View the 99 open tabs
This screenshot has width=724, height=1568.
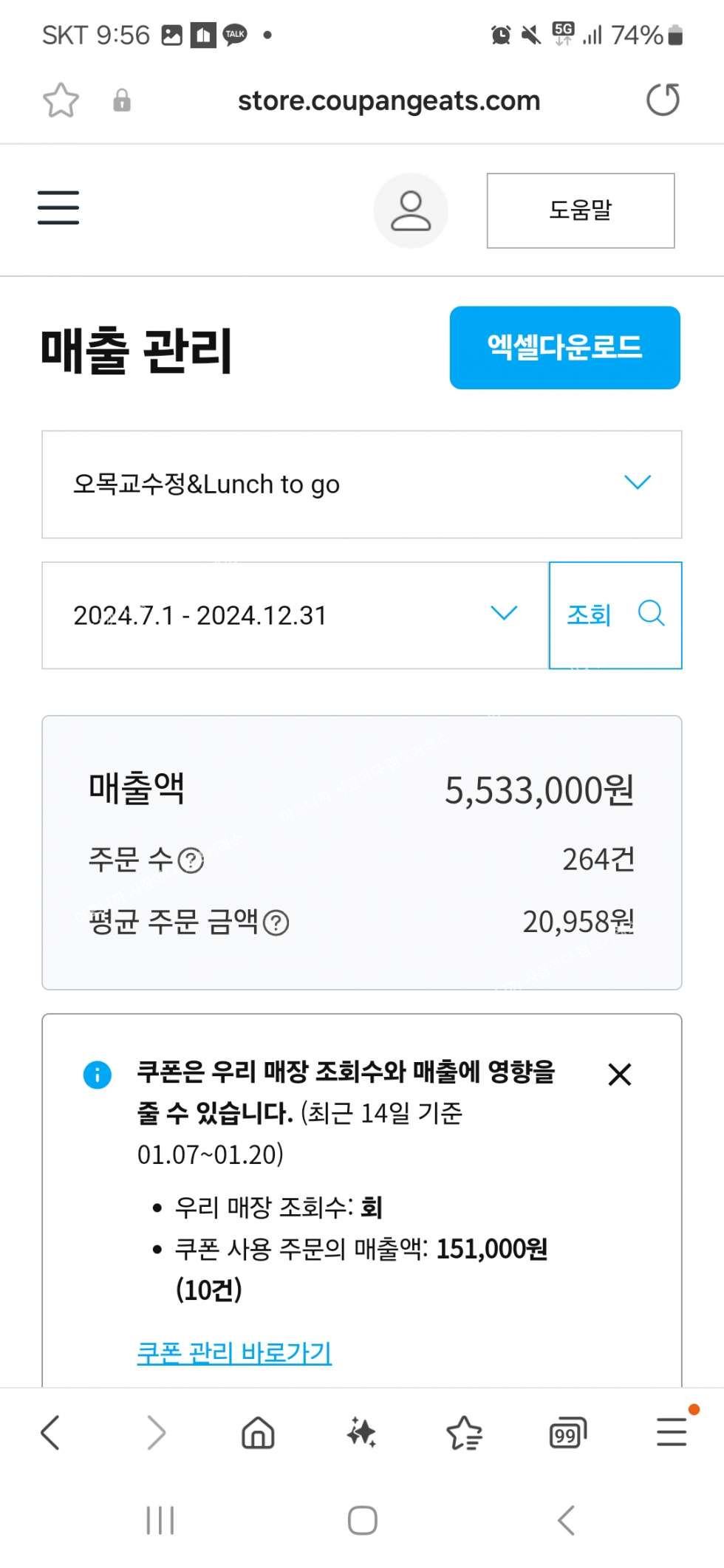click(567, 1434)
